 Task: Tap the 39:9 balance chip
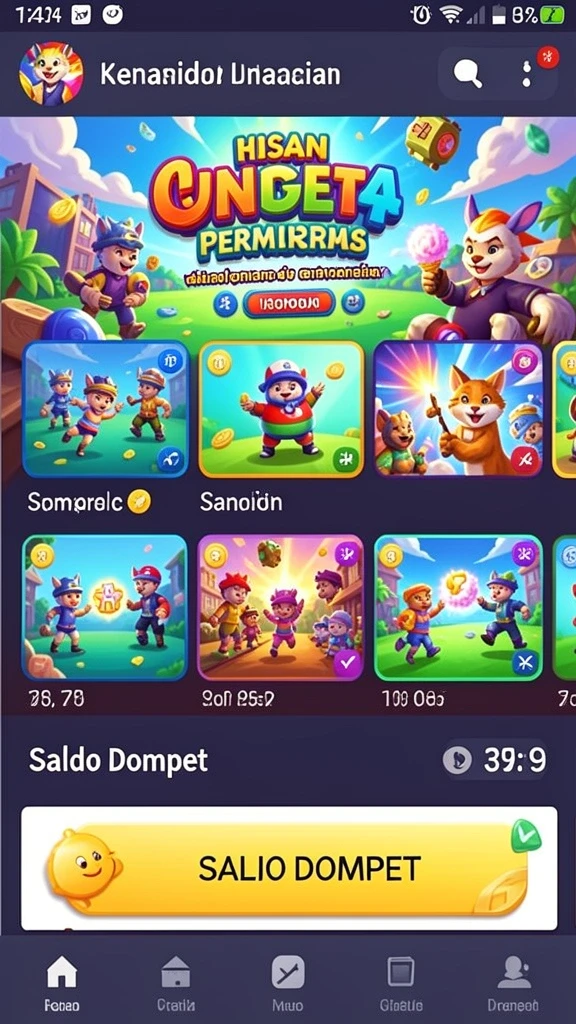[x=494, y=760]
